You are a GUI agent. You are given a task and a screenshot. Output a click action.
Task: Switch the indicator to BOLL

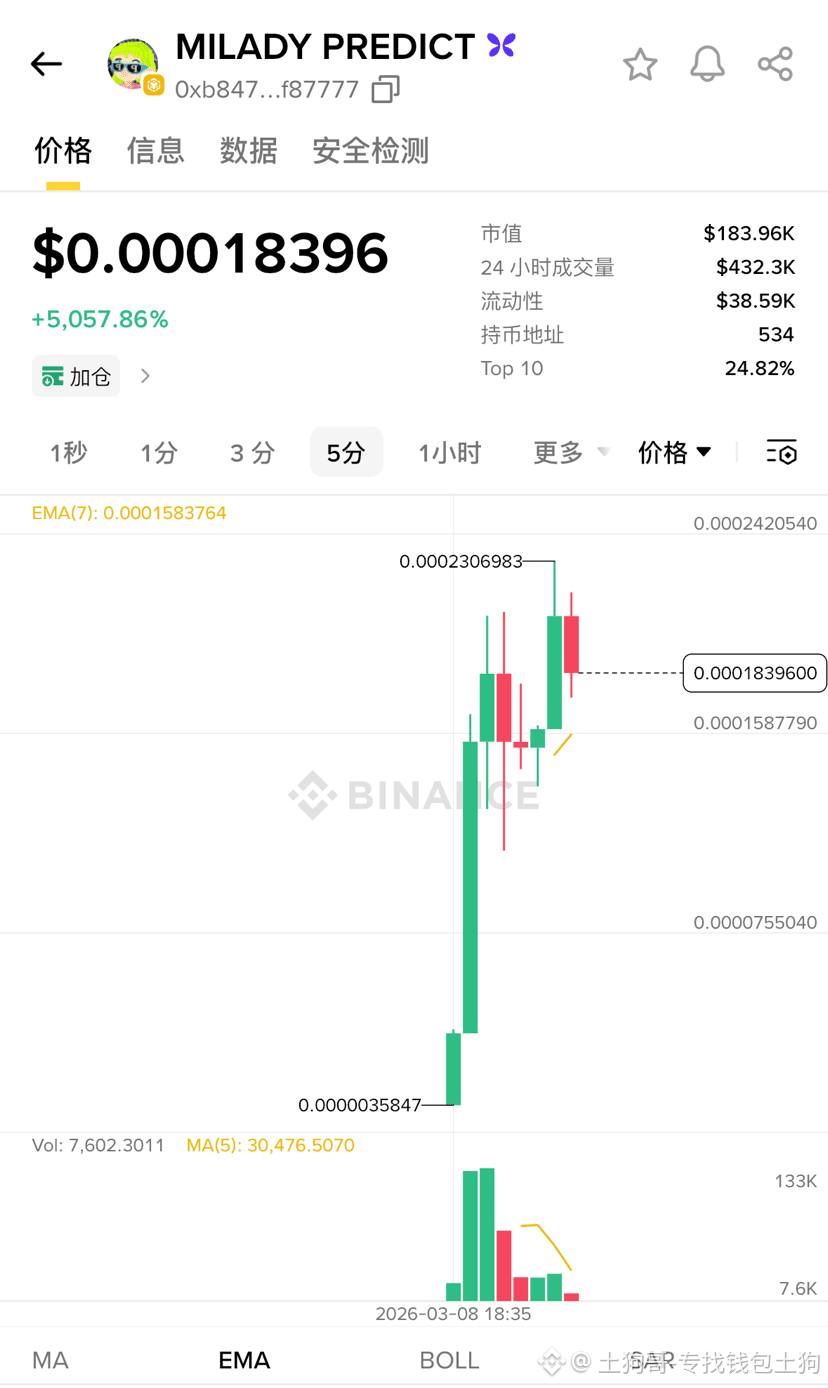(x=449, y=1360)
